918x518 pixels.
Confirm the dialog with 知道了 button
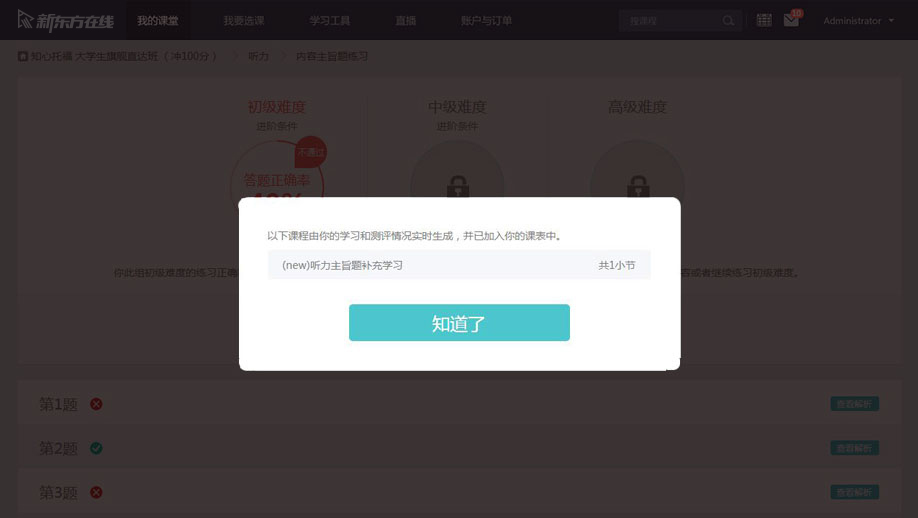(x=459, y=323)
